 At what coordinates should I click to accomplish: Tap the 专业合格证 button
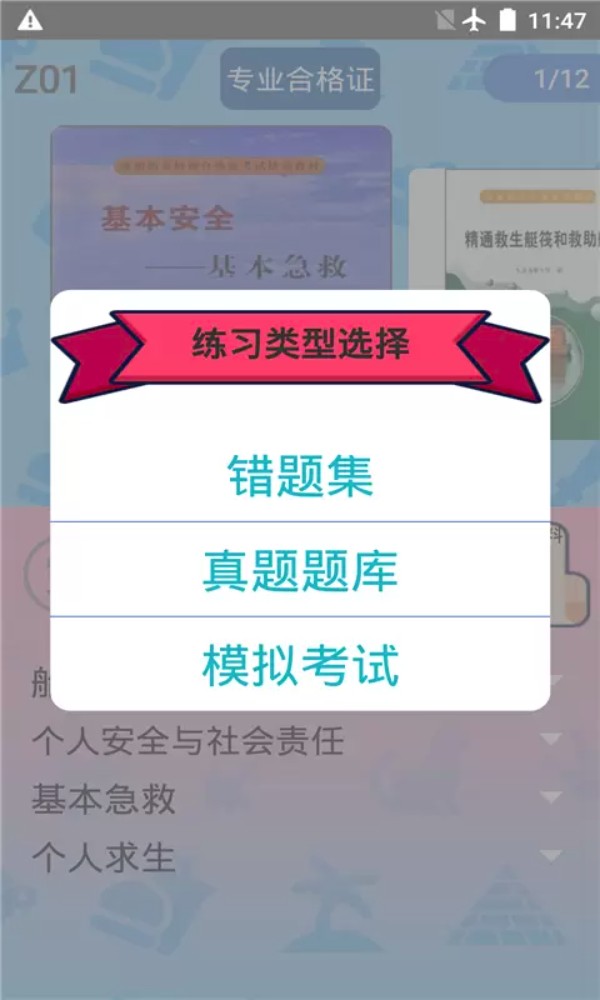pos(300,79)
